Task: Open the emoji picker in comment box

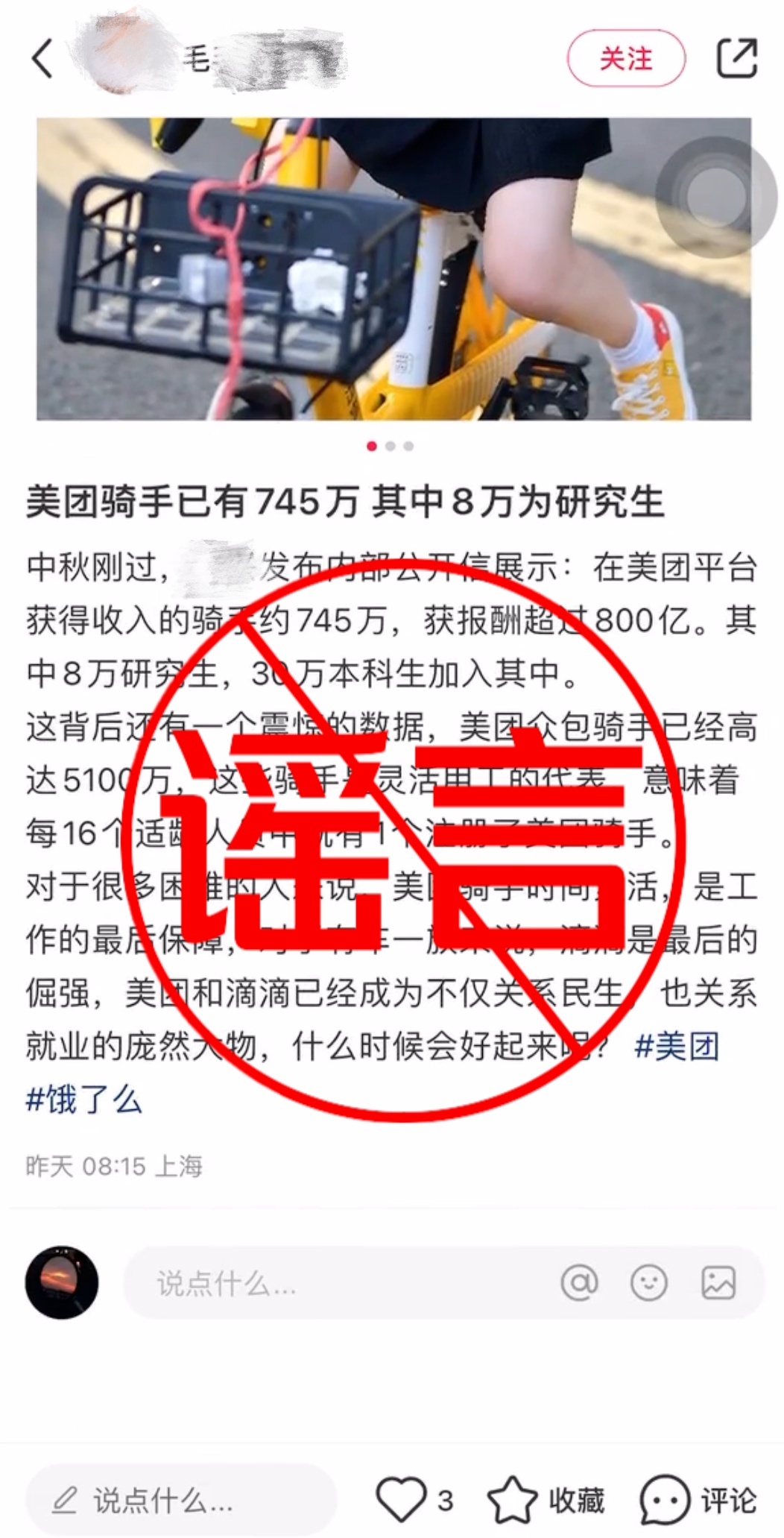Action: point(648,1283)
